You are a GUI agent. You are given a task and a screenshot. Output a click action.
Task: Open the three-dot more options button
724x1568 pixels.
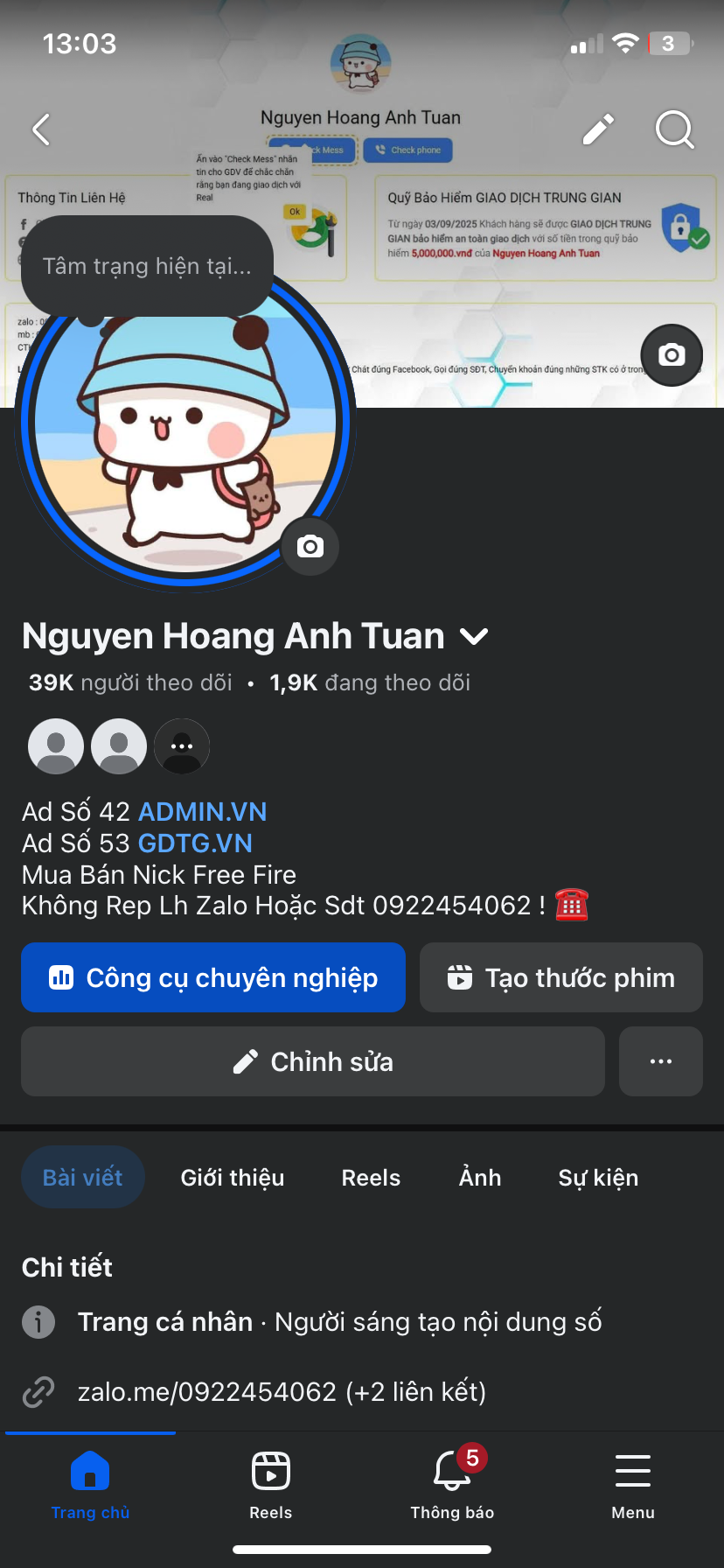(661, 1061)
